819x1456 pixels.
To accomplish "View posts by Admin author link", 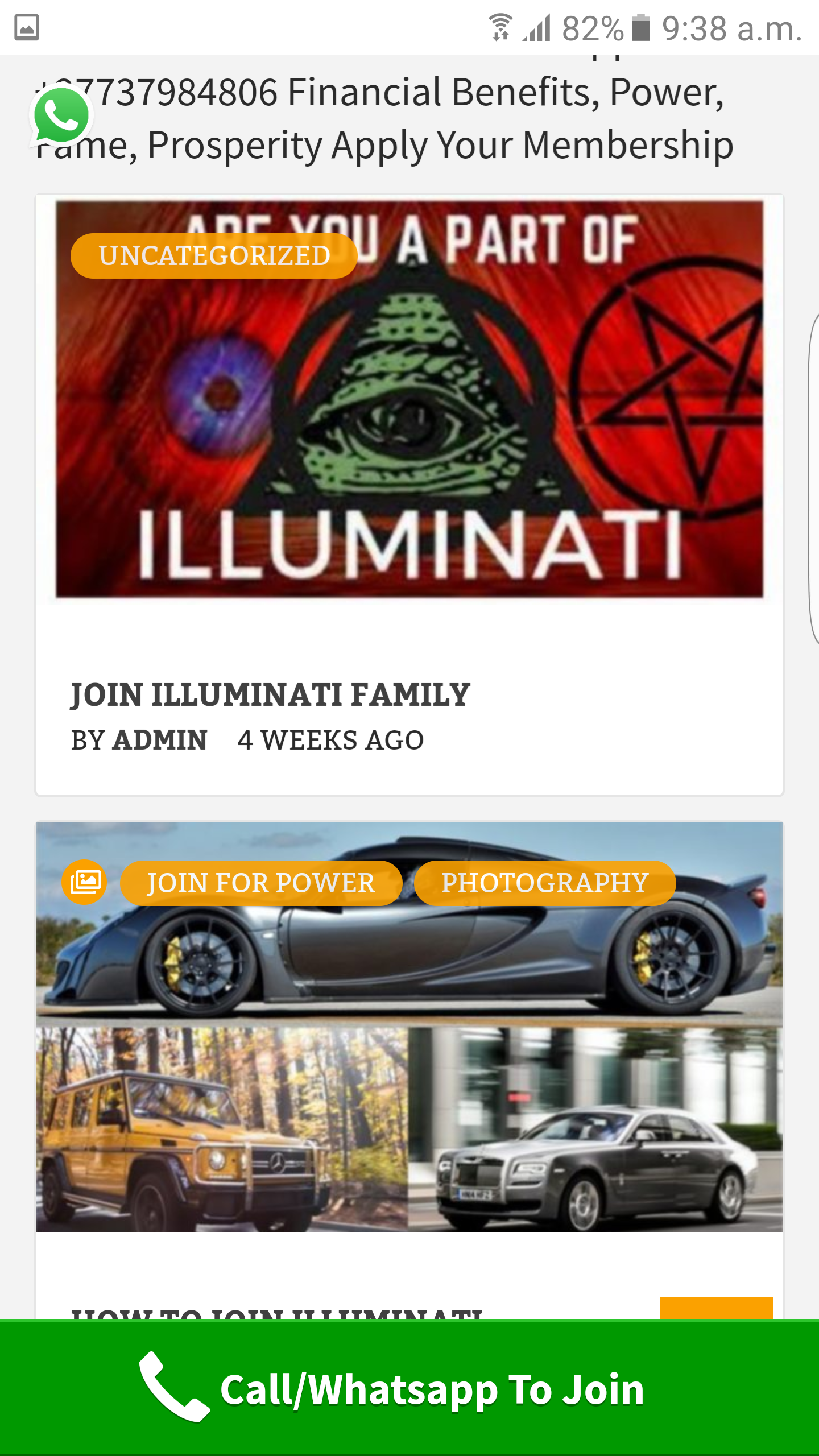I will click(160, 741).
